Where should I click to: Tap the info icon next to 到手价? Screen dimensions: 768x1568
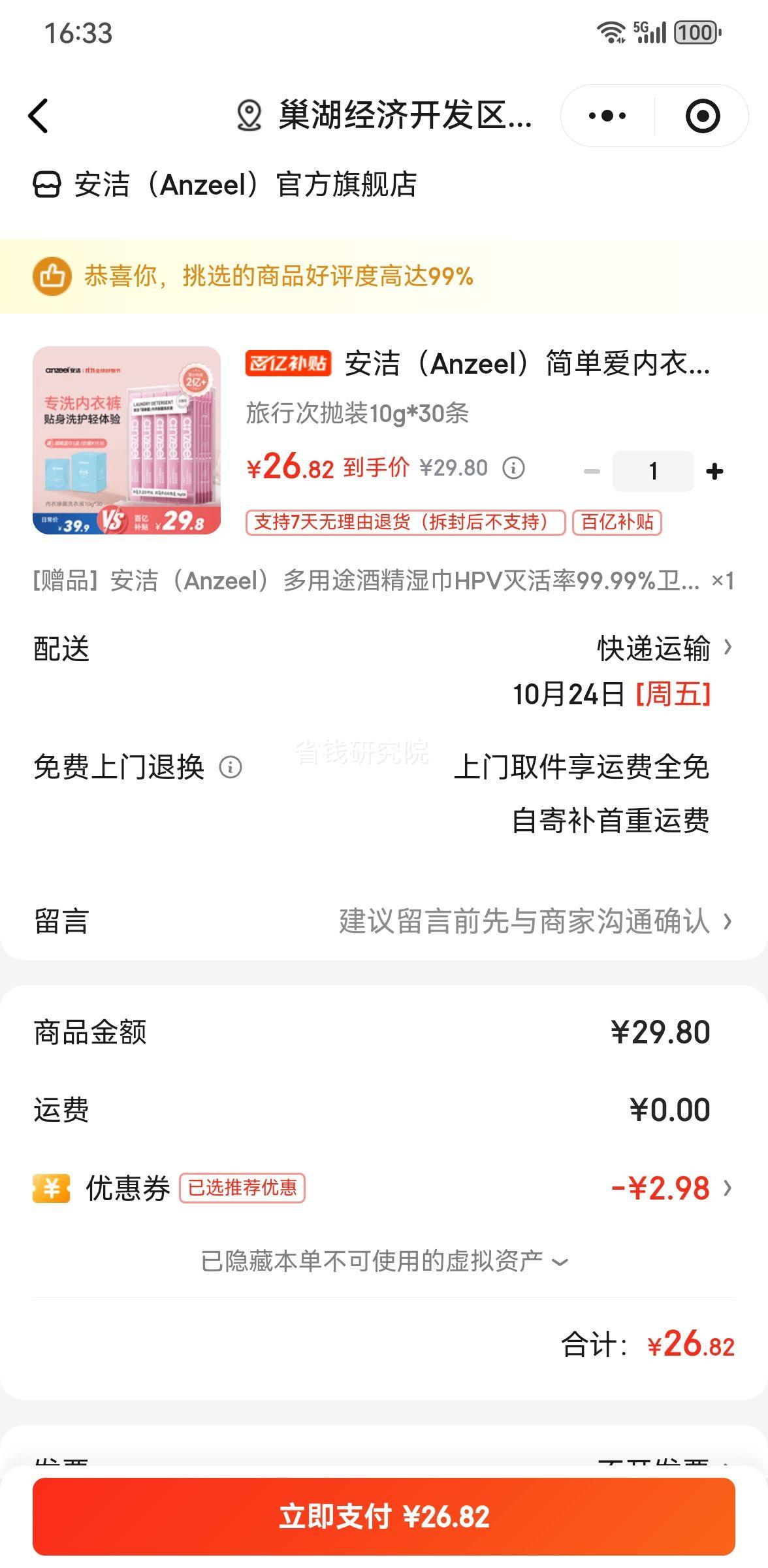[x=514, y=469]
